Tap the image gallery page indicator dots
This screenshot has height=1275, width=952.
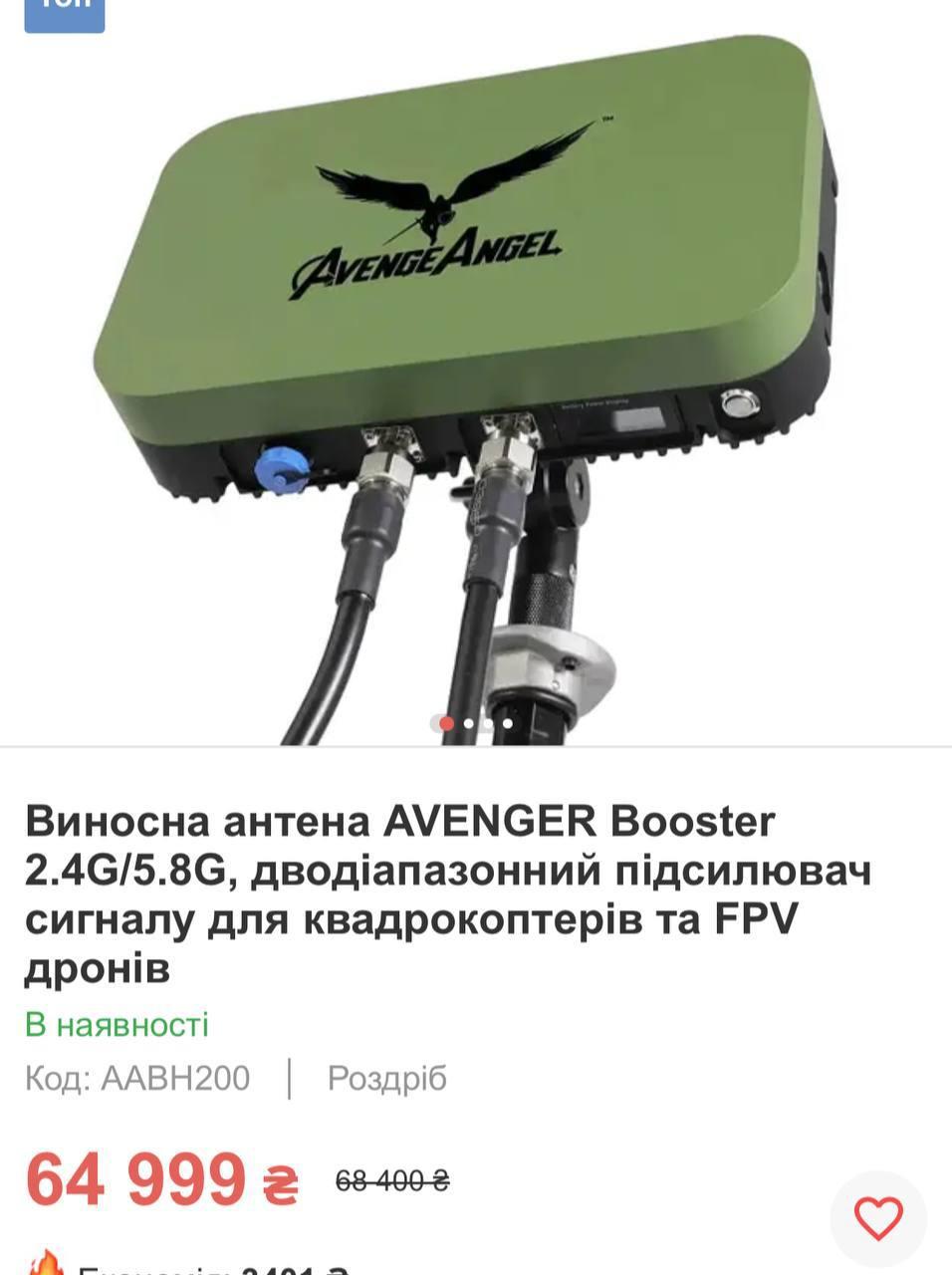pos(476,723)
